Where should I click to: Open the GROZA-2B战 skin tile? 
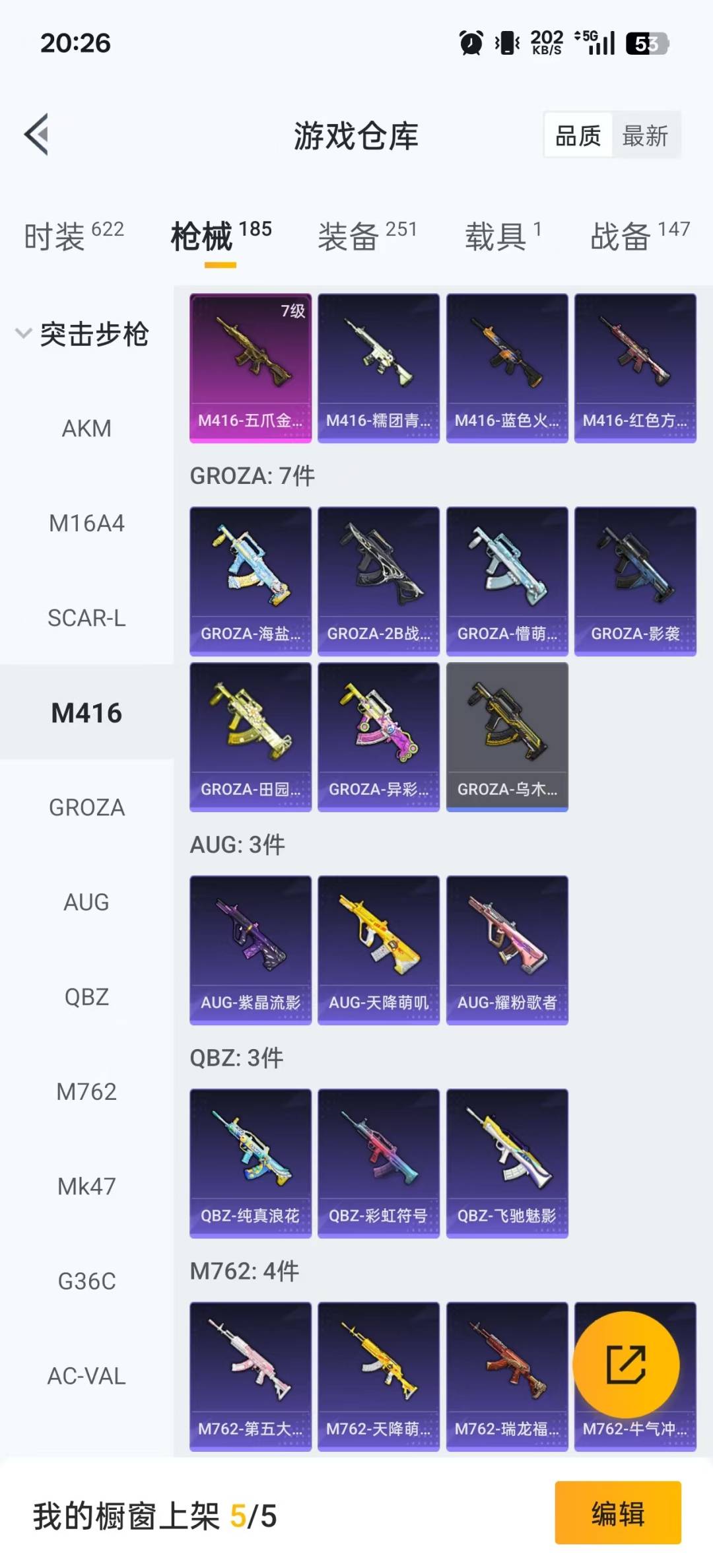(378, 581)
